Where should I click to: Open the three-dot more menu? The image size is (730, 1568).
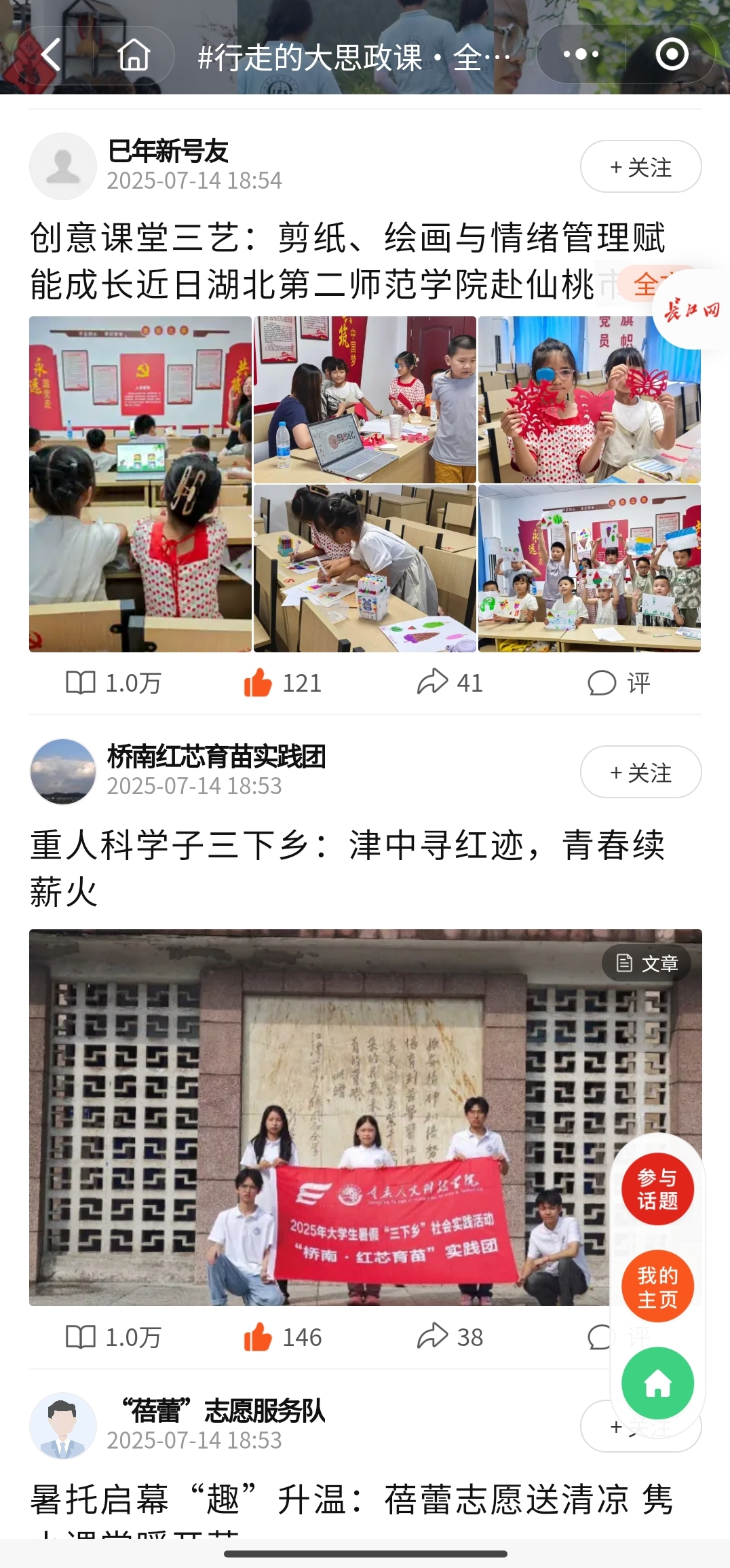tap(581, 54)
